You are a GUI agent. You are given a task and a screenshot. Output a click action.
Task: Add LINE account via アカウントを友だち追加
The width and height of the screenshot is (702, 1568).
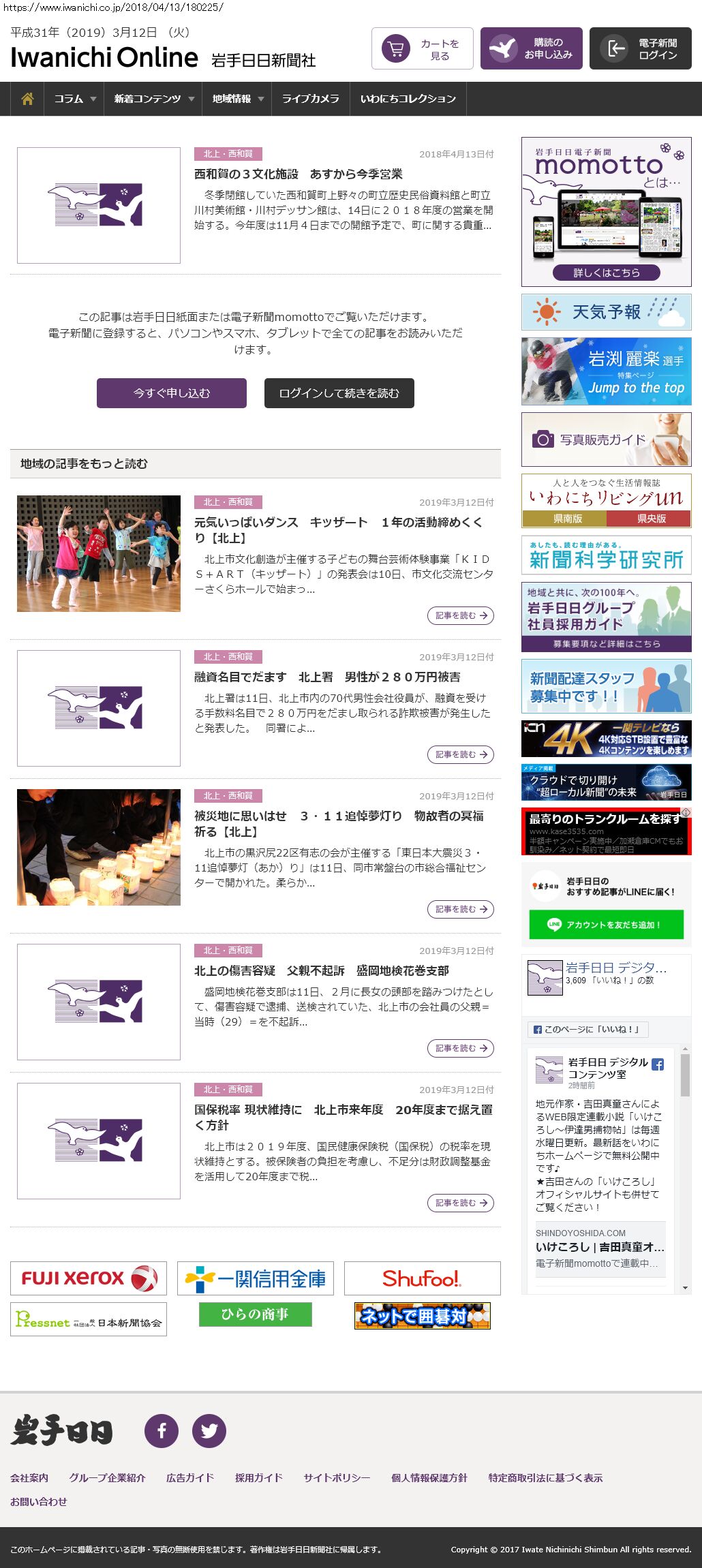click(606, 925)
